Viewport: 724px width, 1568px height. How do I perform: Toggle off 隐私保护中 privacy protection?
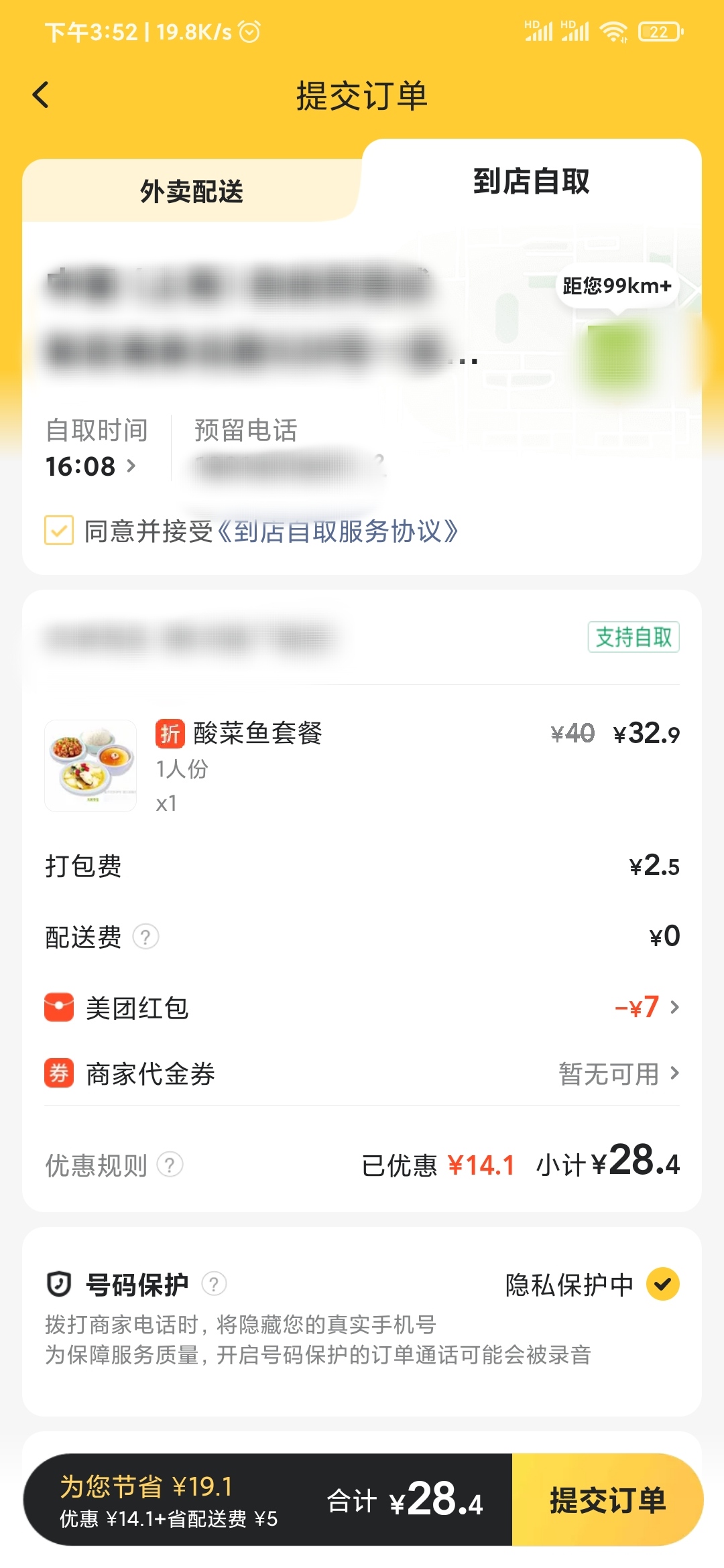(662, 1285)
